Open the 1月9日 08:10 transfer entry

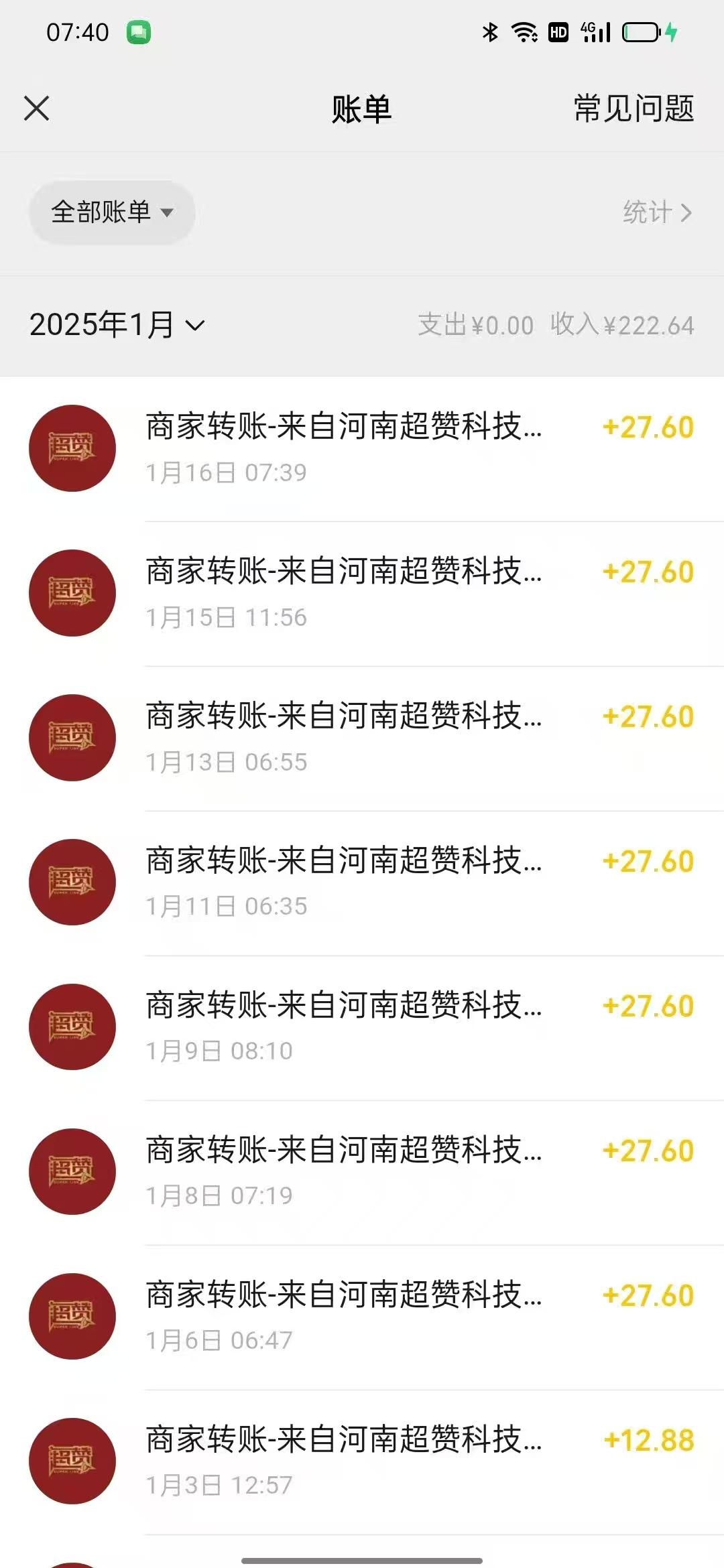[362, 1028]
